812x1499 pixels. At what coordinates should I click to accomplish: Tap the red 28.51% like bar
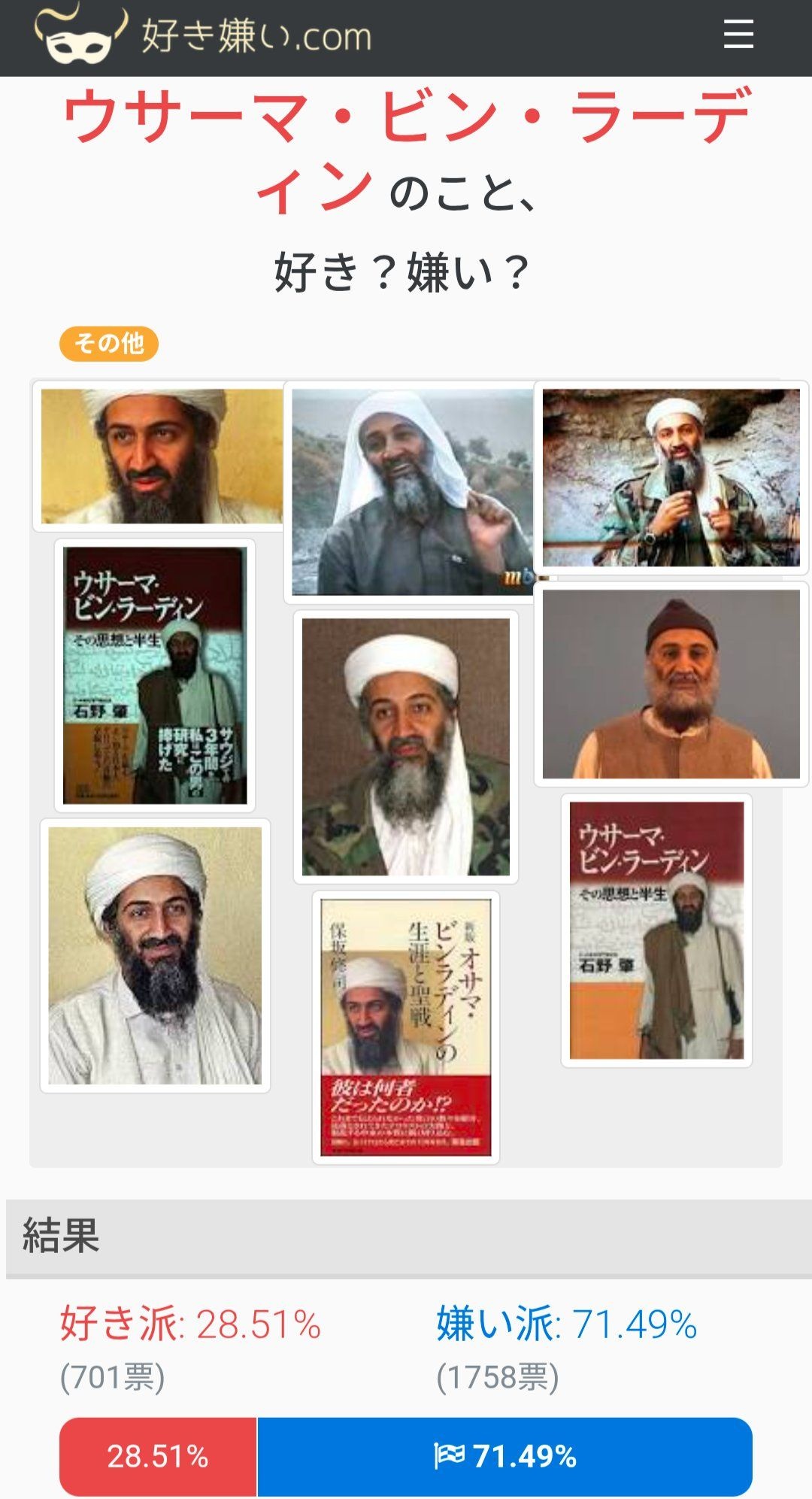tap(158, 1457)
